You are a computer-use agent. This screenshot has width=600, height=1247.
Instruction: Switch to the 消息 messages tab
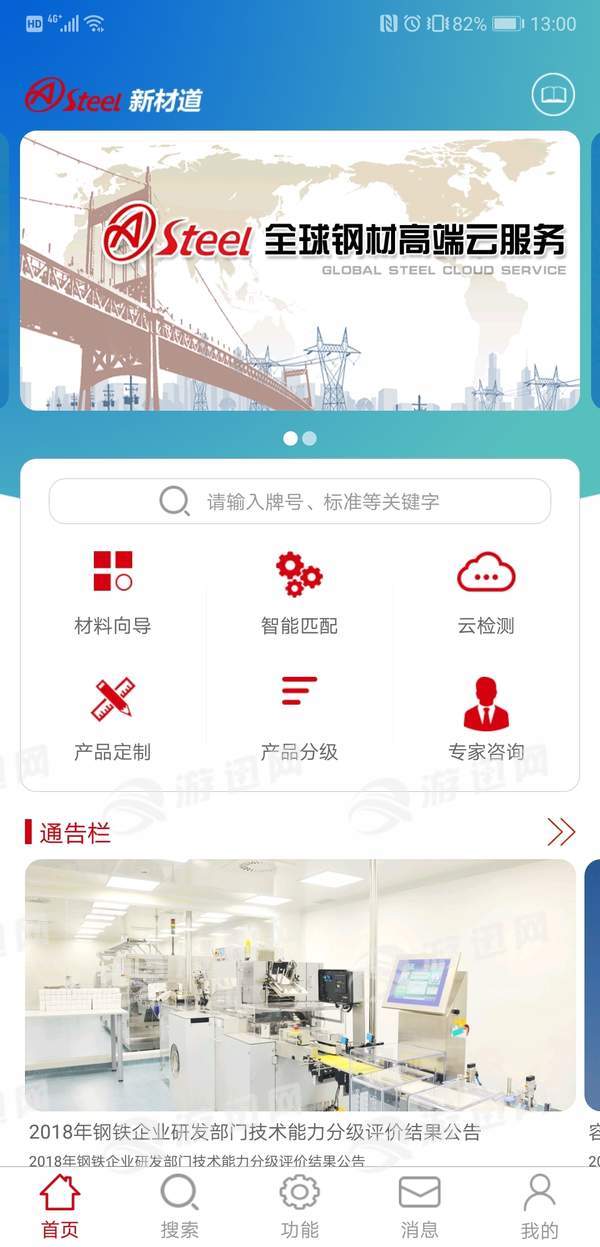click(419, 1207)
